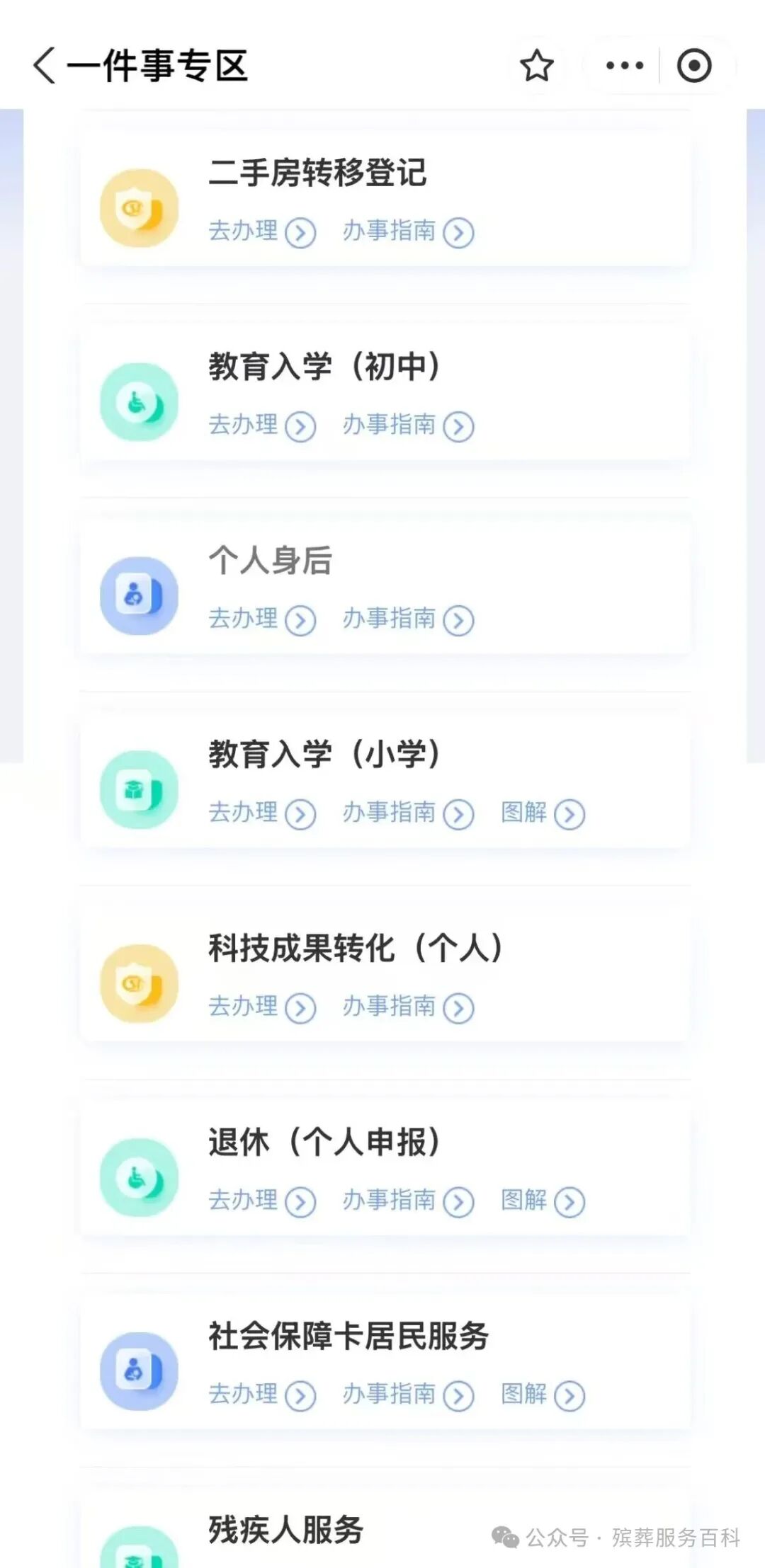The width and height of the screenshot is (765, 1568).
Task: Tap 去办理 under 社会保障卡居民服务
Action: (x=261, y=1395)
